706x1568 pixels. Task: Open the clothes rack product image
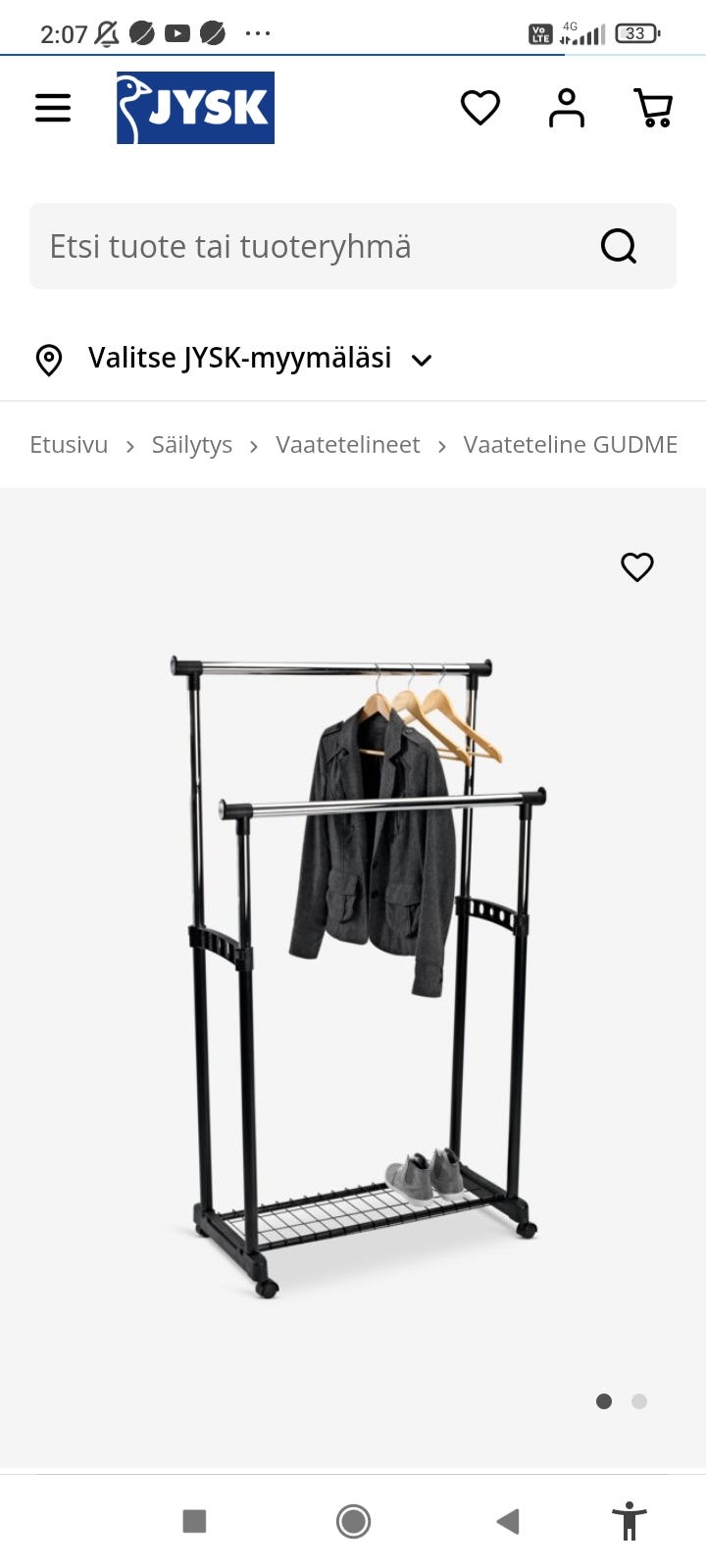(x=353, y=975)
